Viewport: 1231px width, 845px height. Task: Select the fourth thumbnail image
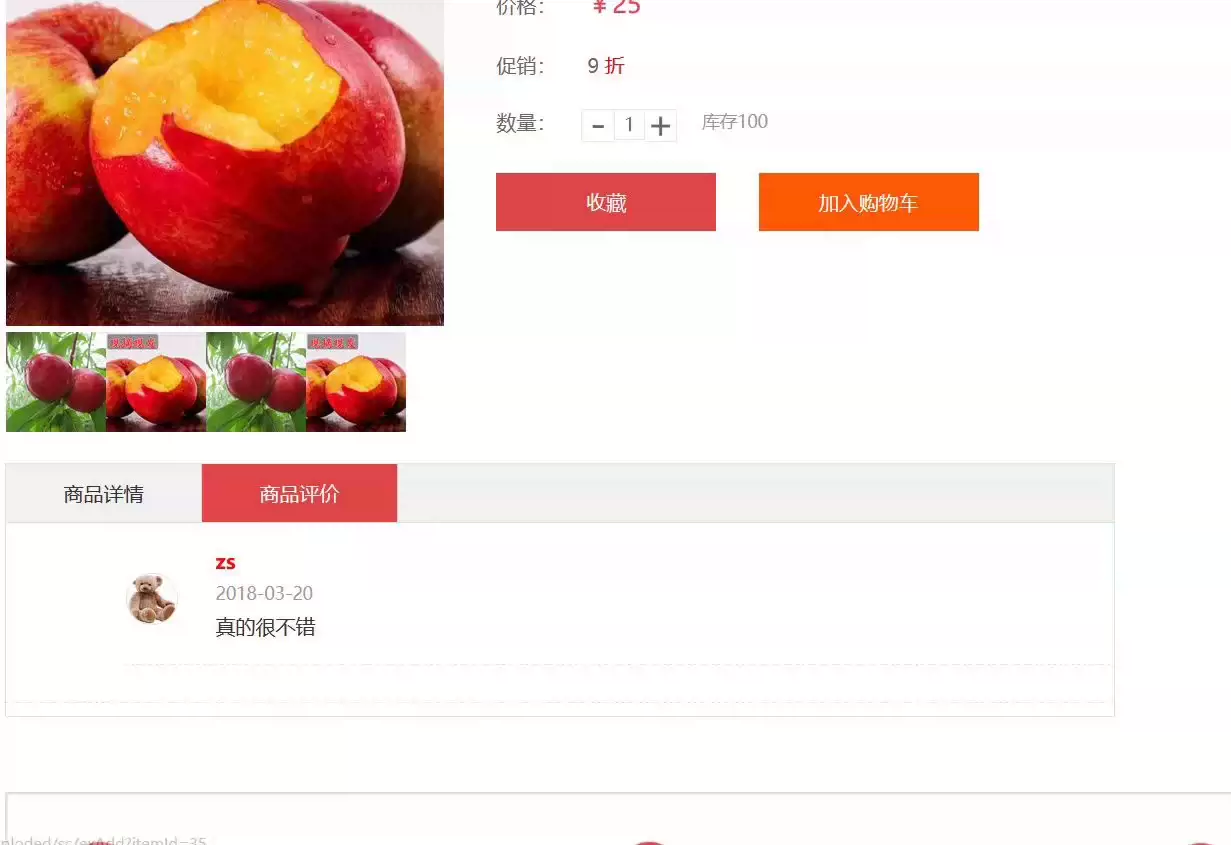356,382
